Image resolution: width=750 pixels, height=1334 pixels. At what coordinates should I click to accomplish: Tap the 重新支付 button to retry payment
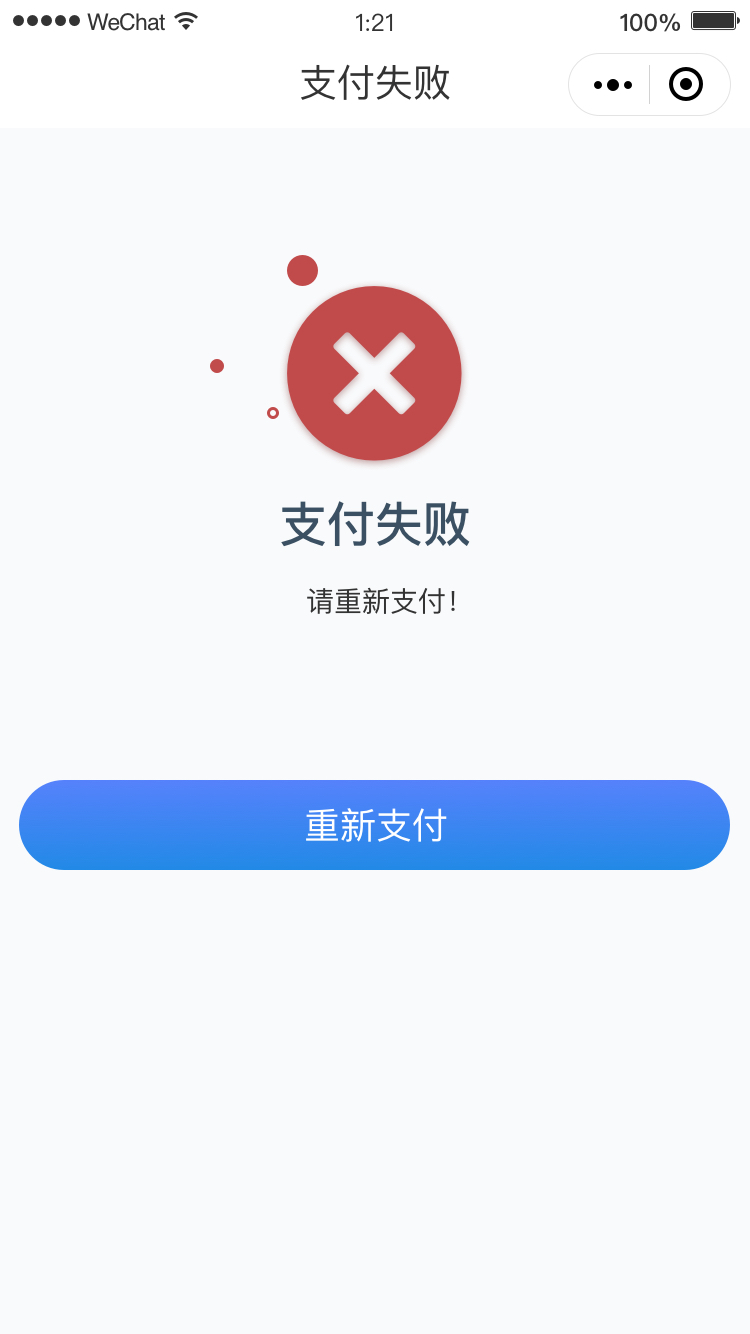pos(374,825)
